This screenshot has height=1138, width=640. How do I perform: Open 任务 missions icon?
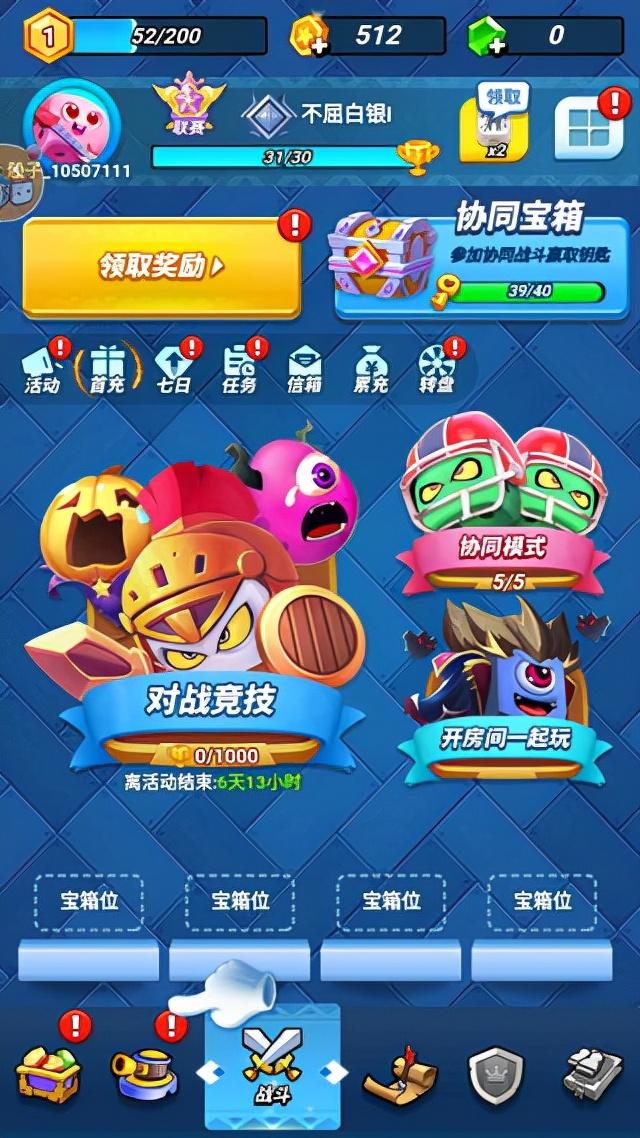pyautogui.click(x=239, y=369)
